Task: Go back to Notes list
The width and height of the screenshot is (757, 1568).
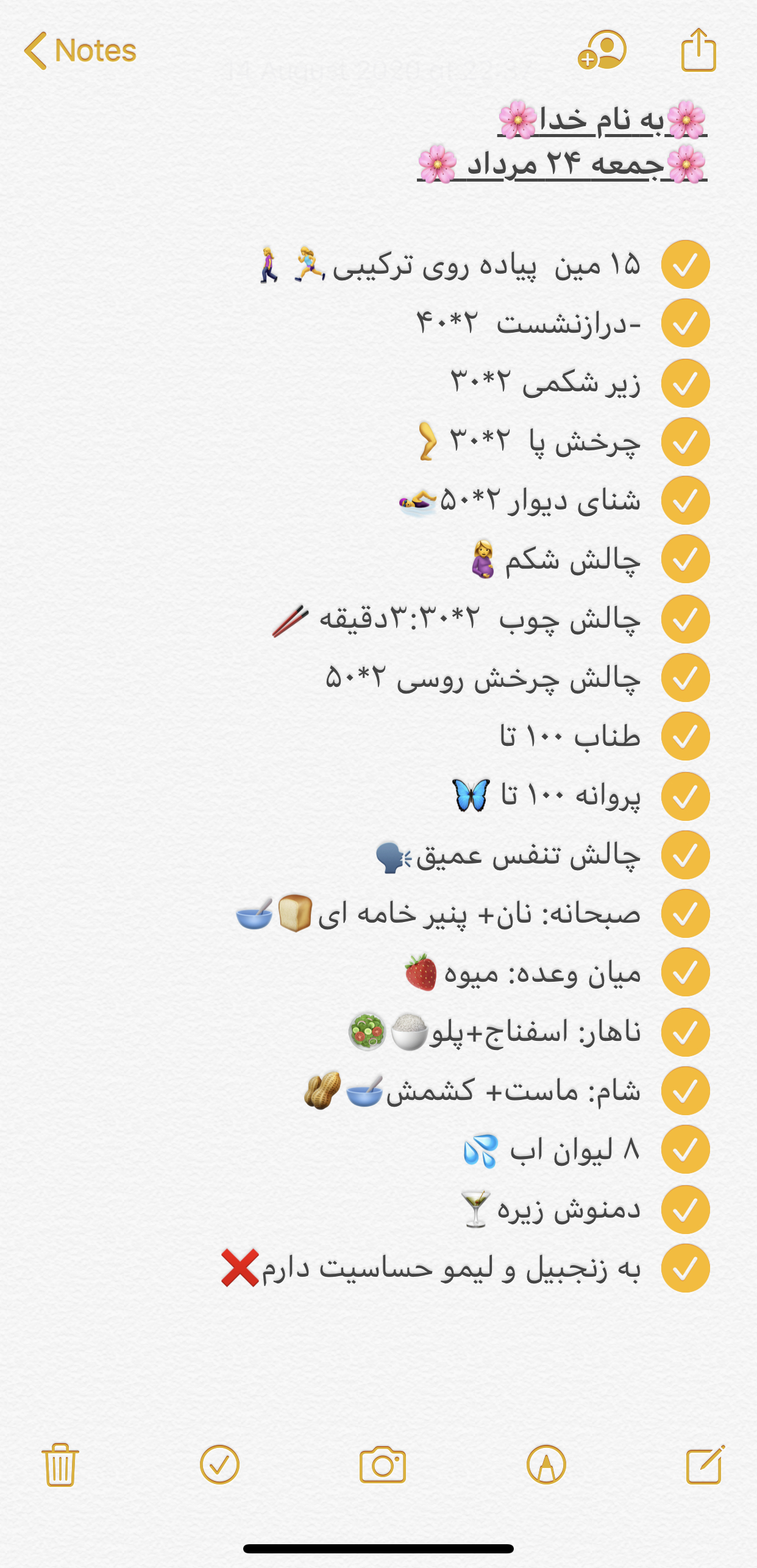Action: click(x=80, y=51)
